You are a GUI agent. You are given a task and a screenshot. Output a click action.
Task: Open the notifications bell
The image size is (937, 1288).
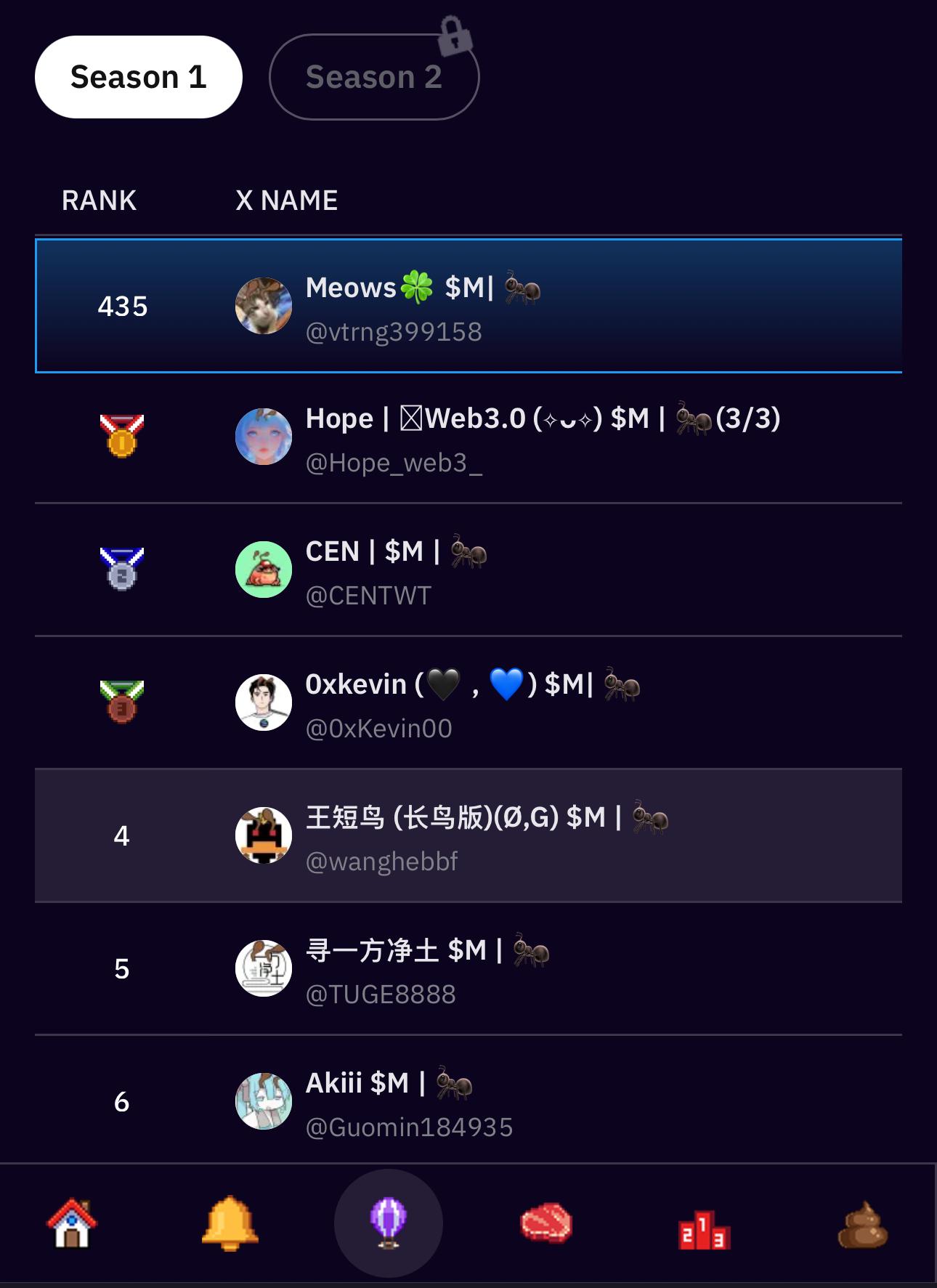pos(230,1224)
